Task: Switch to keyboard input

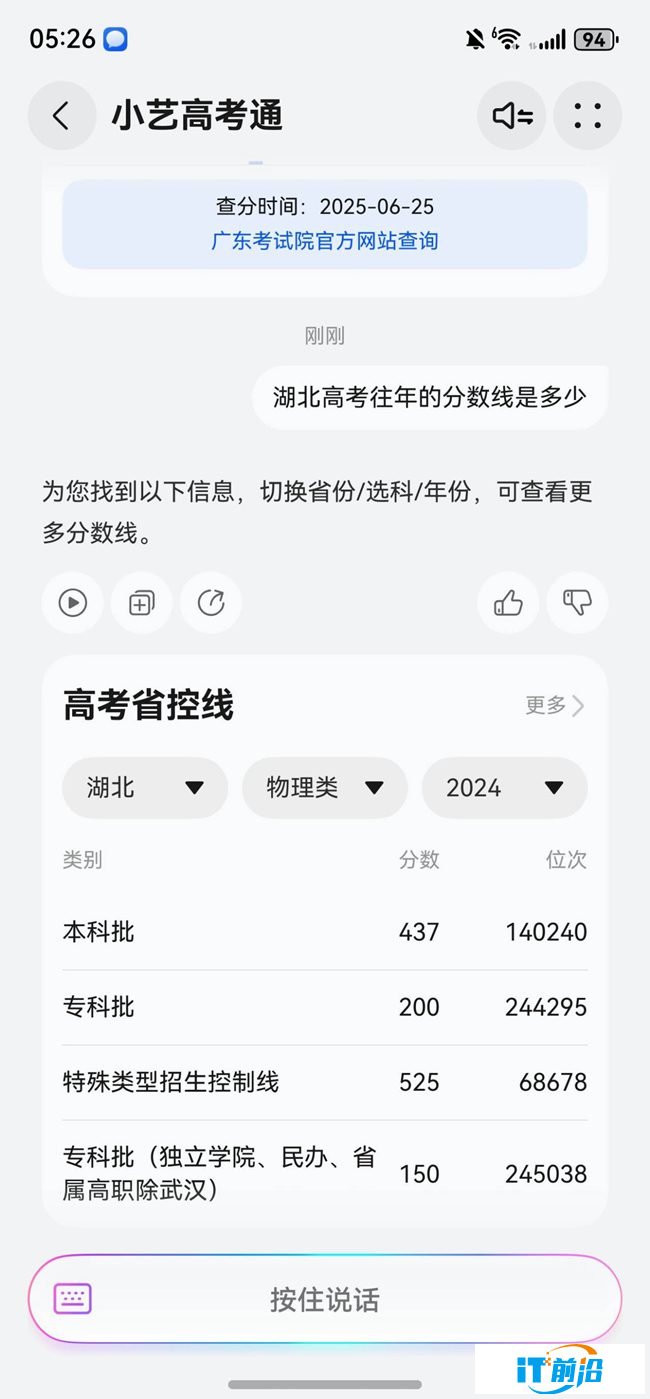Action: [x=73, y=1299]
